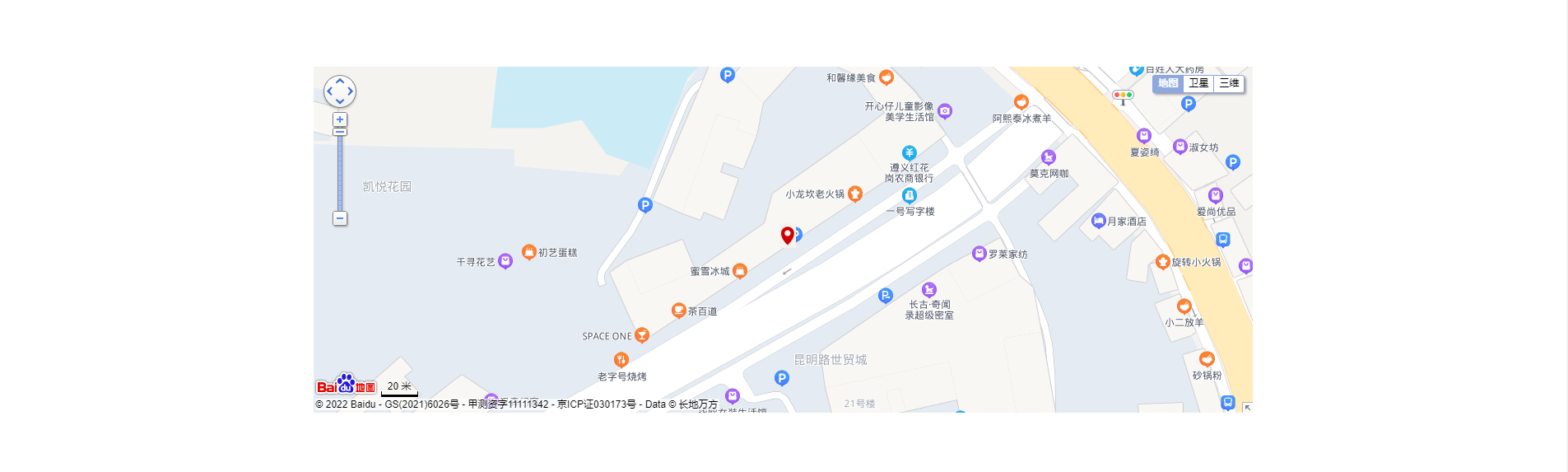1568x472 pixels.
Task: Select the 茶百道 marker
Action: click(x=678, y=310)
